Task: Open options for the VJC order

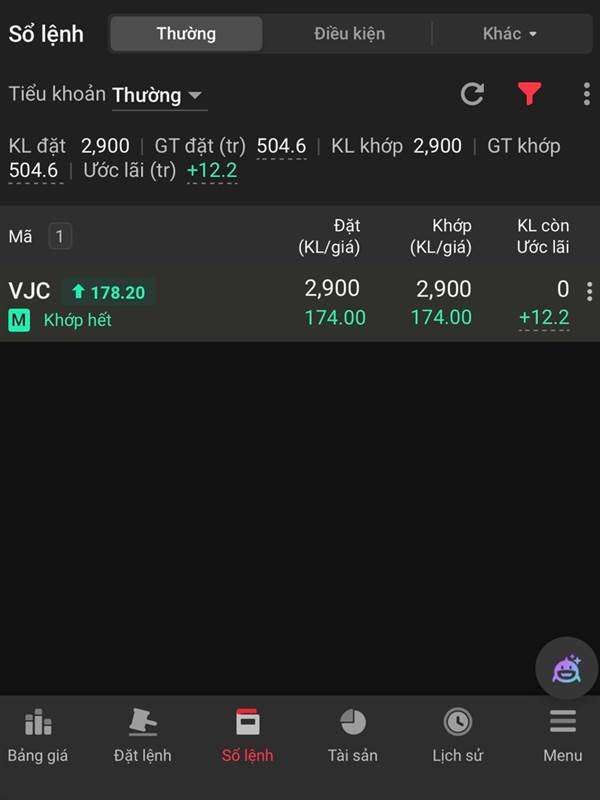Action: click(x=590, y=291)
